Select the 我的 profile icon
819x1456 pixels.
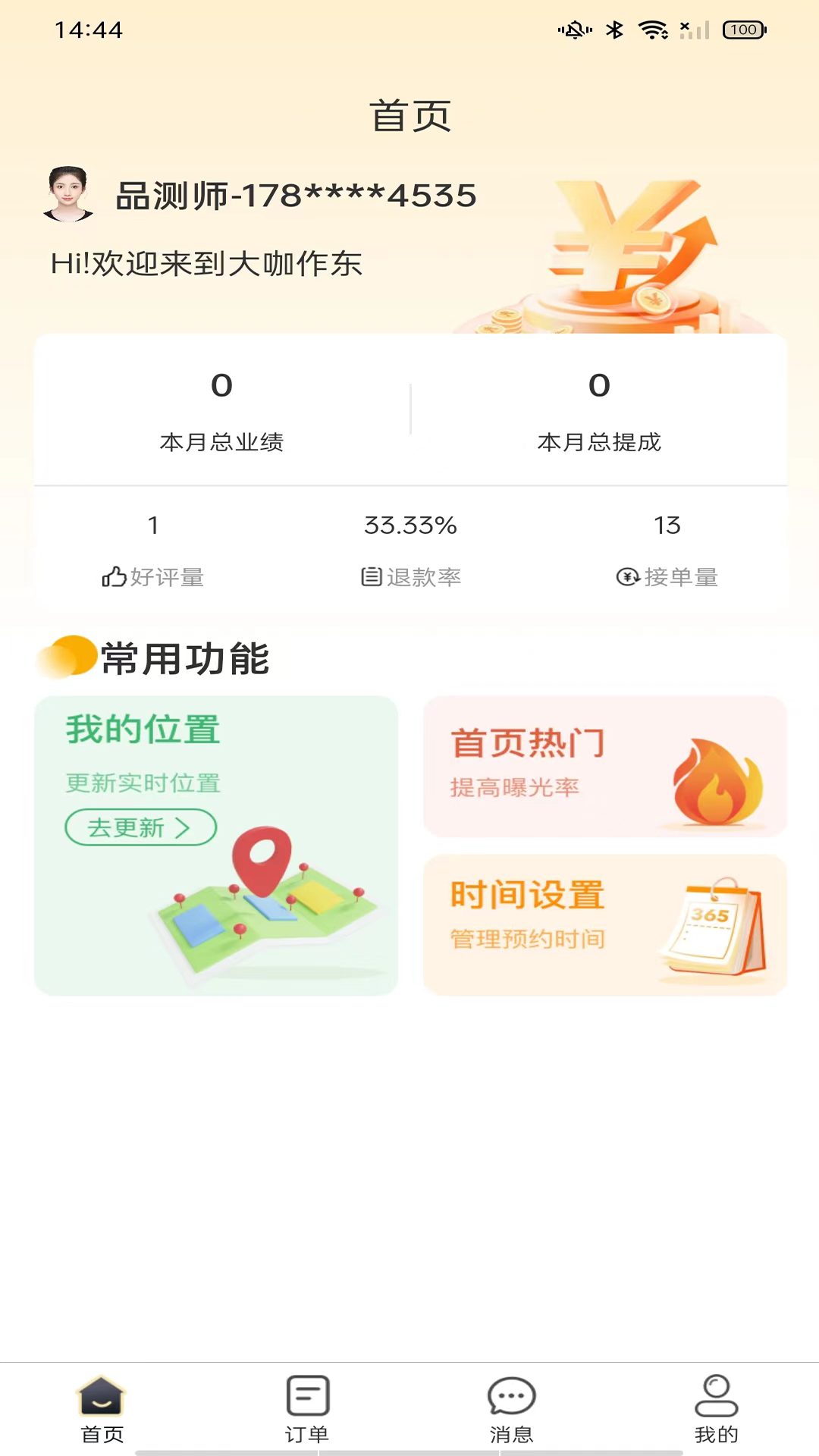pos(716,1395)
